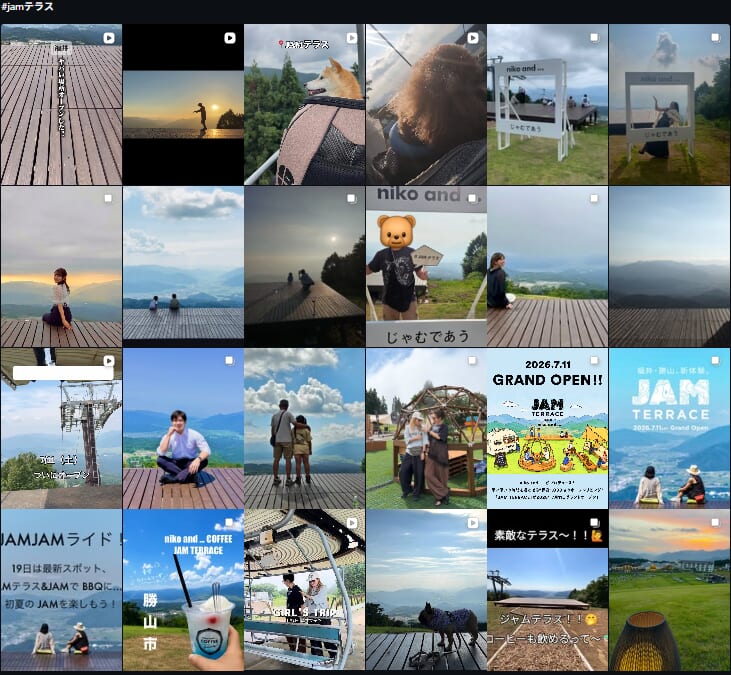
Task: Open the French bulldog on deck reel
Action: point(426,590)
